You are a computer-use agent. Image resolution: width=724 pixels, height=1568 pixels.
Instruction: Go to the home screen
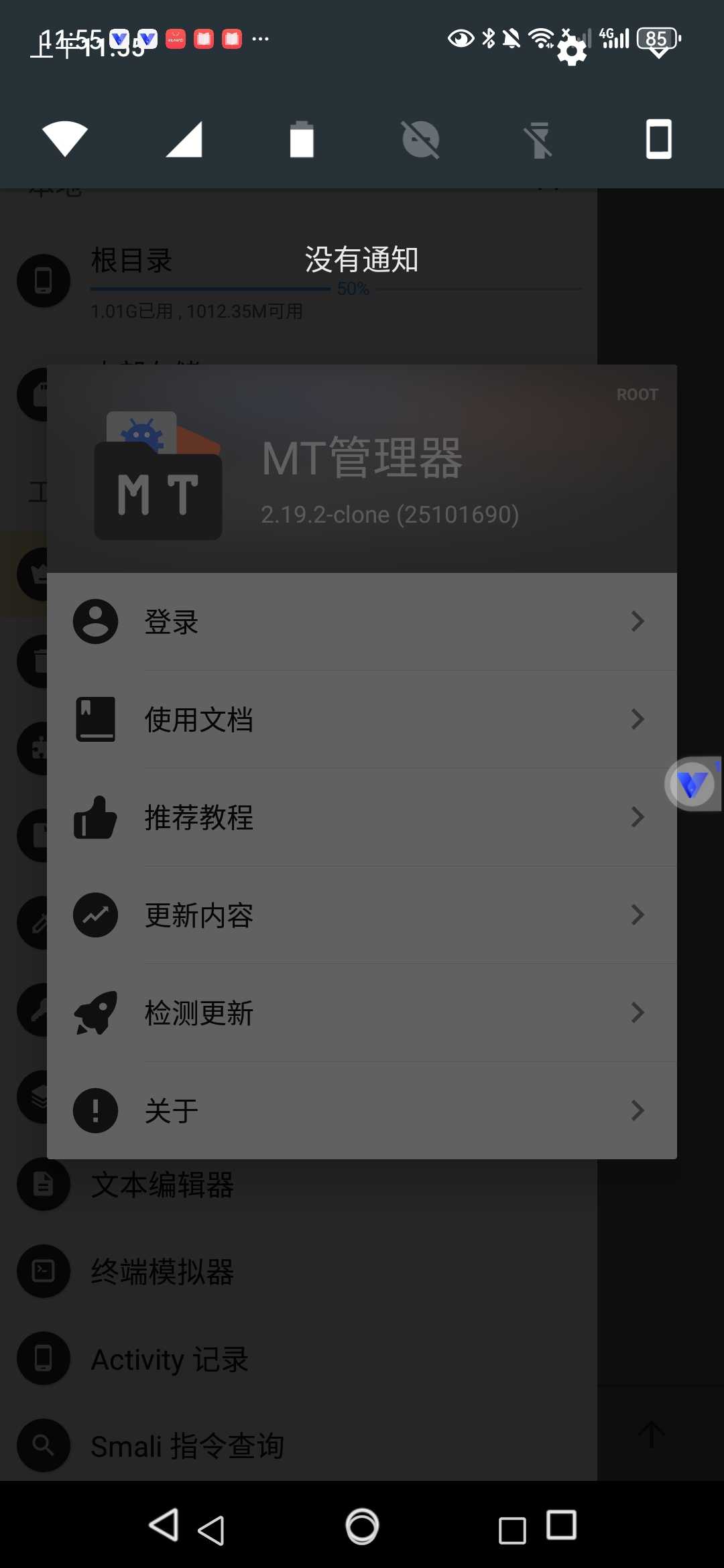click(362, 1526)
